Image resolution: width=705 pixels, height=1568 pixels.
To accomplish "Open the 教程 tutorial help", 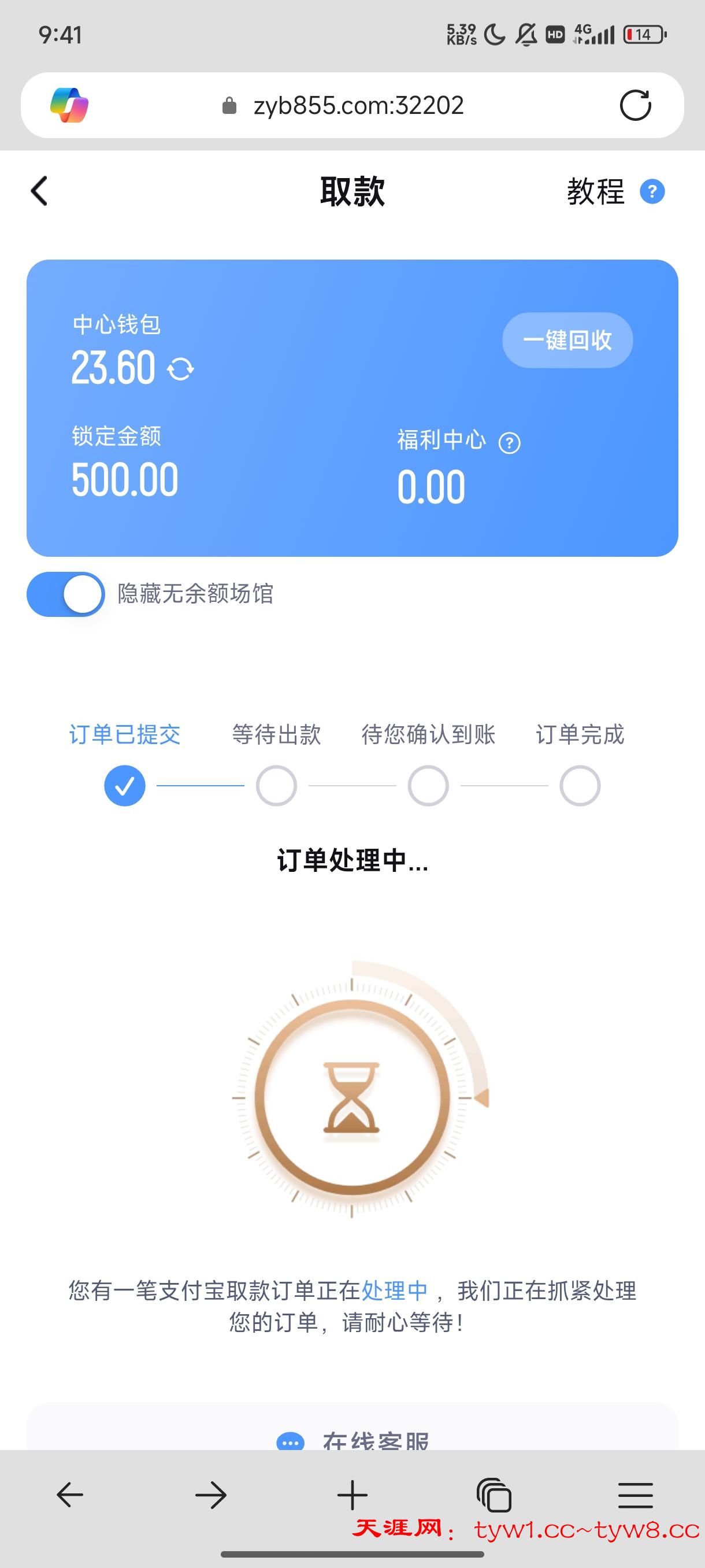I will (x=614, y=192).
